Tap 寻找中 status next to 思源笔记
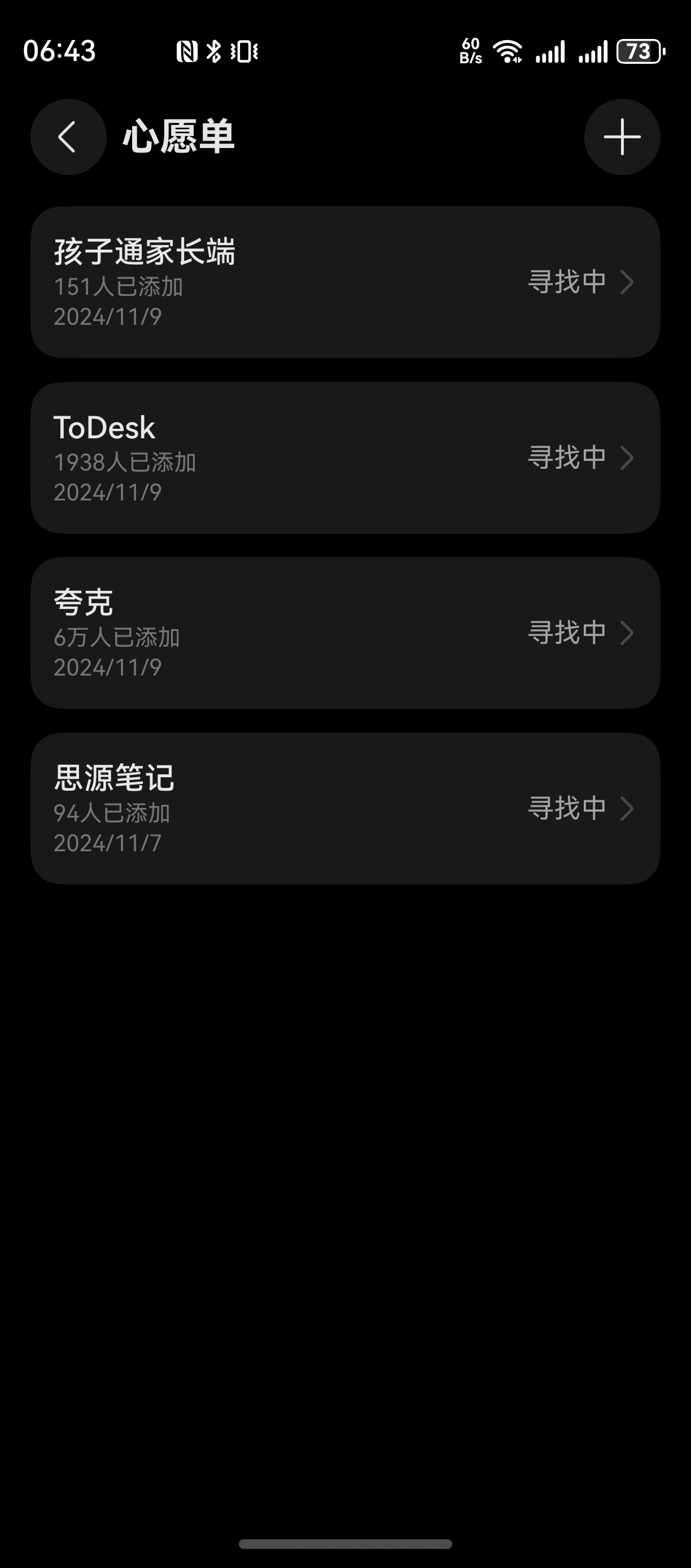The image size is (691, 1568). click(567, 808)
